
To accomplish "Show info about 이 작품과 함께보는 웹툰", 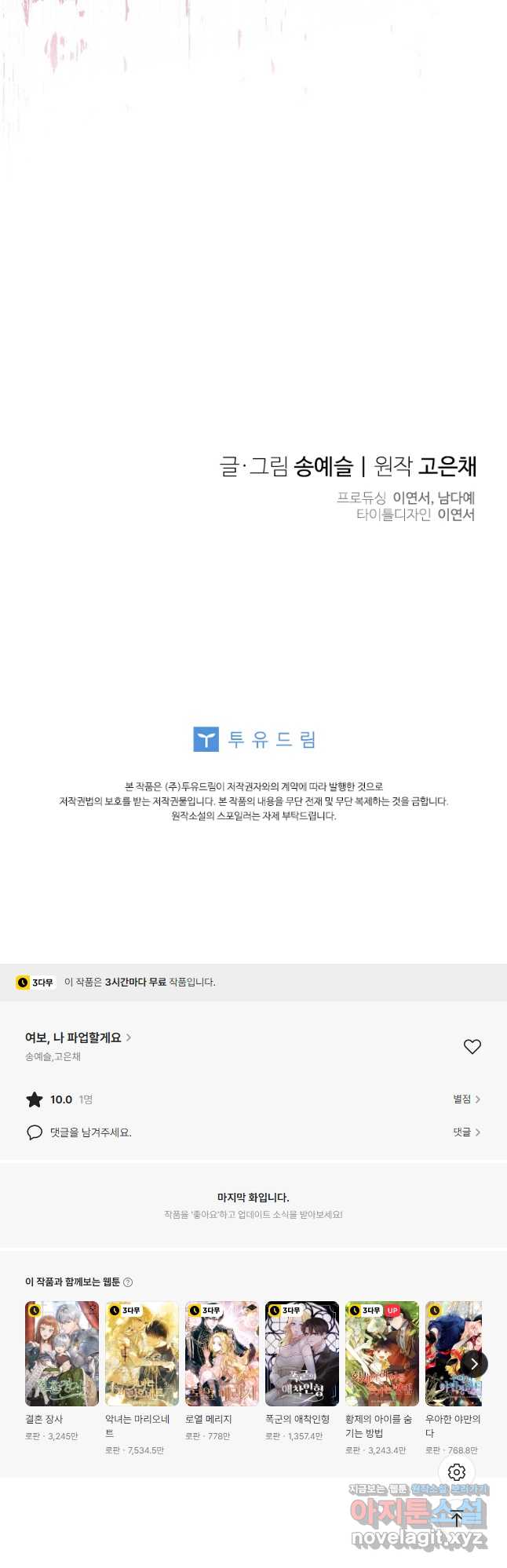I will [x=128, y=1282].
